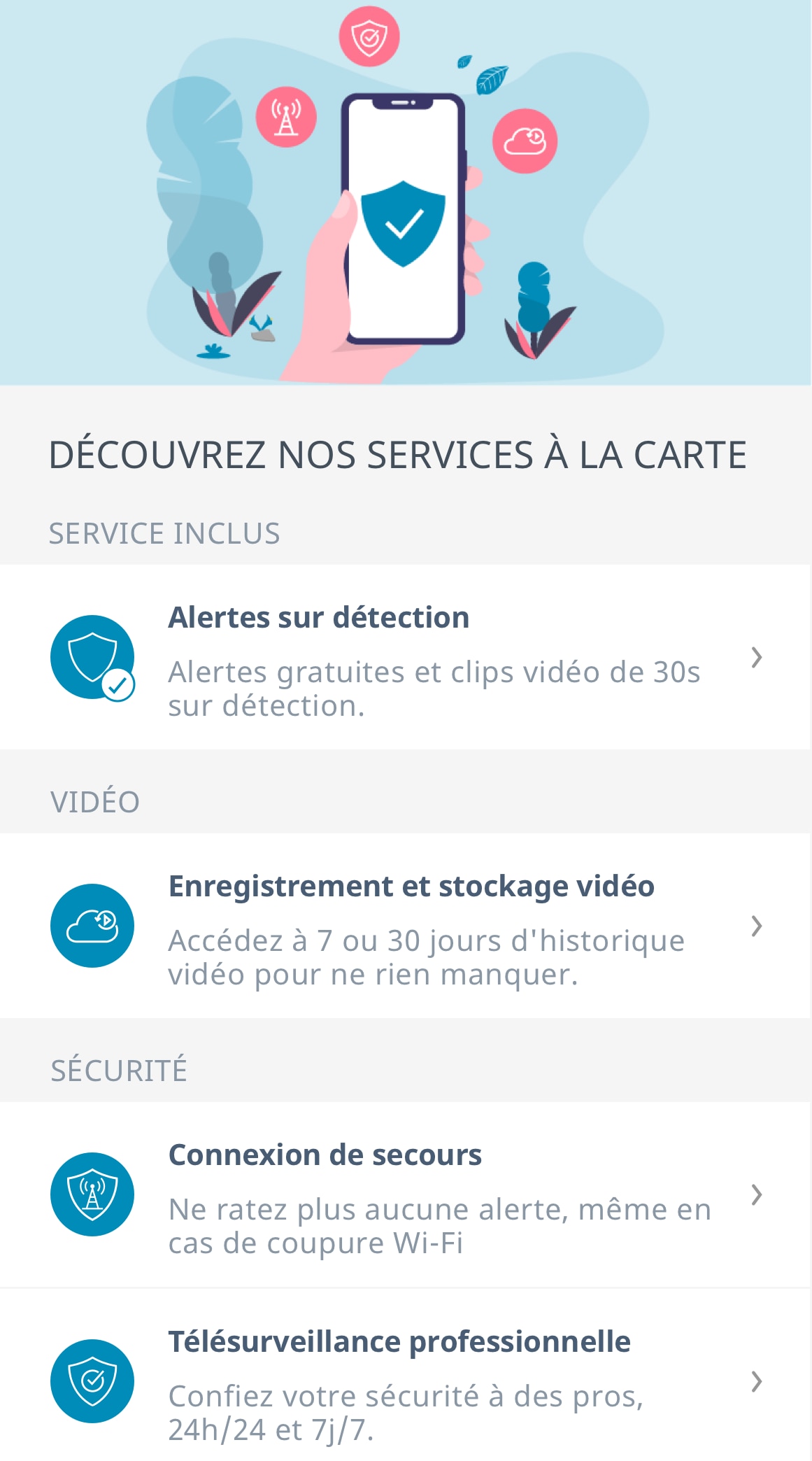812x1461 pixels.
Task: View Télésurveillance professionnelle details
Action: [406, 1381]
